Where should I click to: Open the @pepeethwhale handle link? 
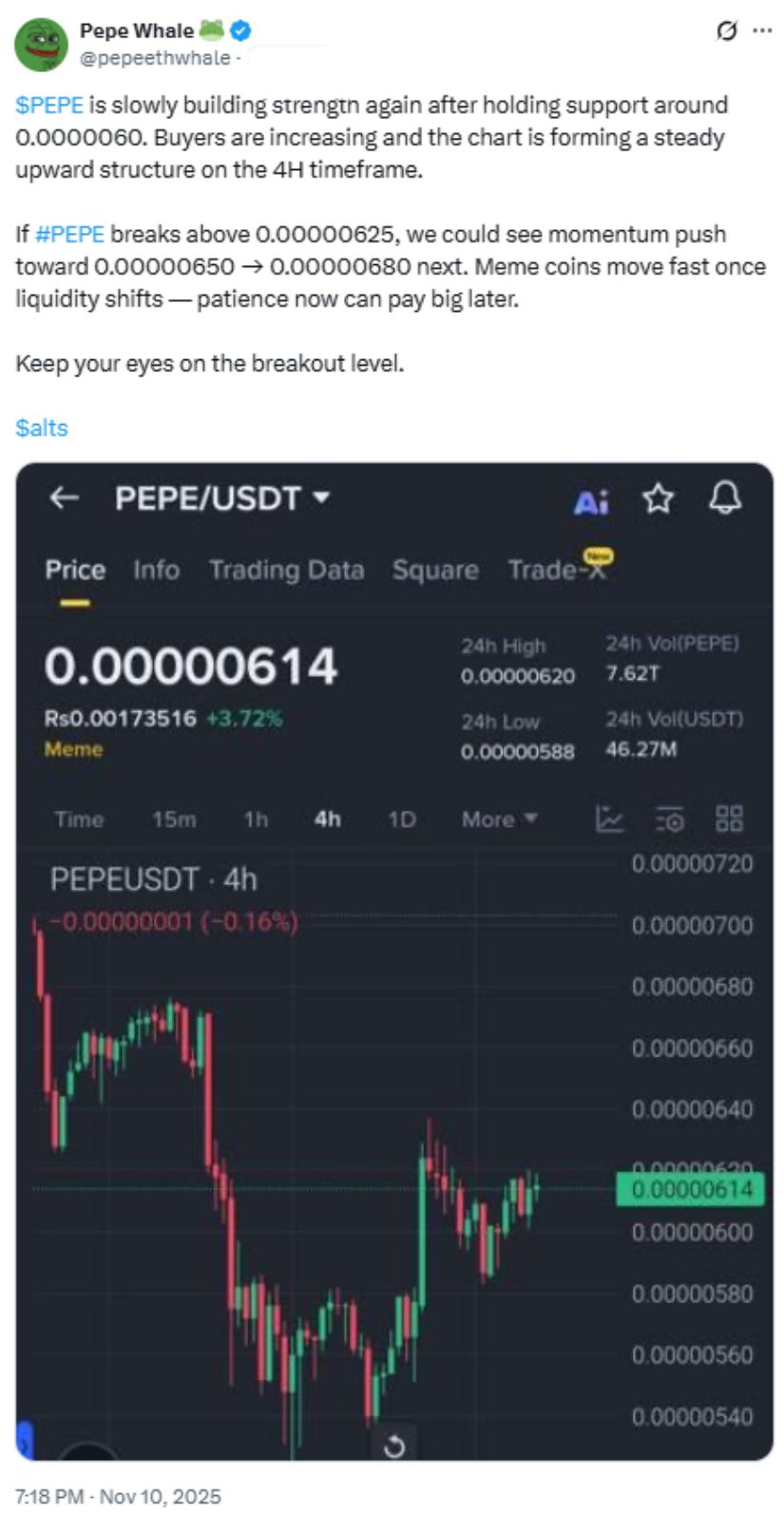tap(155, 58)
